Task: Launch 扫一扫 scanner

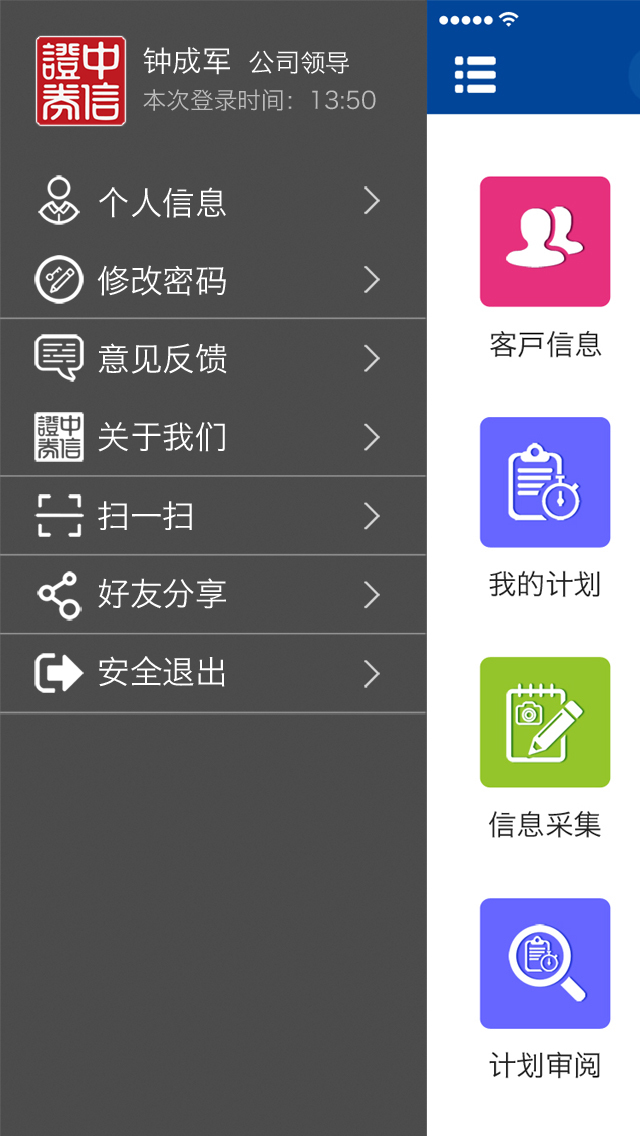Action: click(x=212, y=516)
